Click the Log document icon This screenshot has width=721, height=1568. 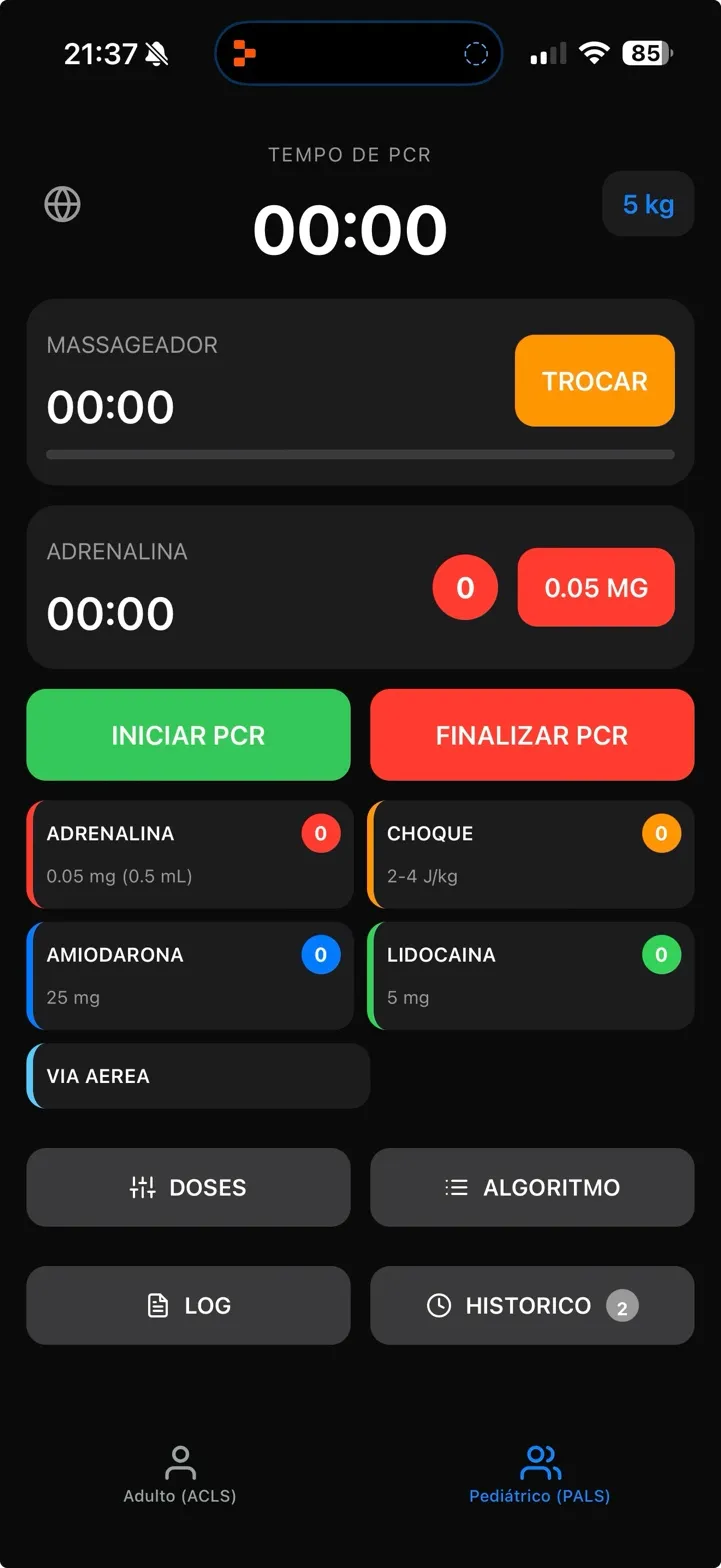pos(157,1305)
